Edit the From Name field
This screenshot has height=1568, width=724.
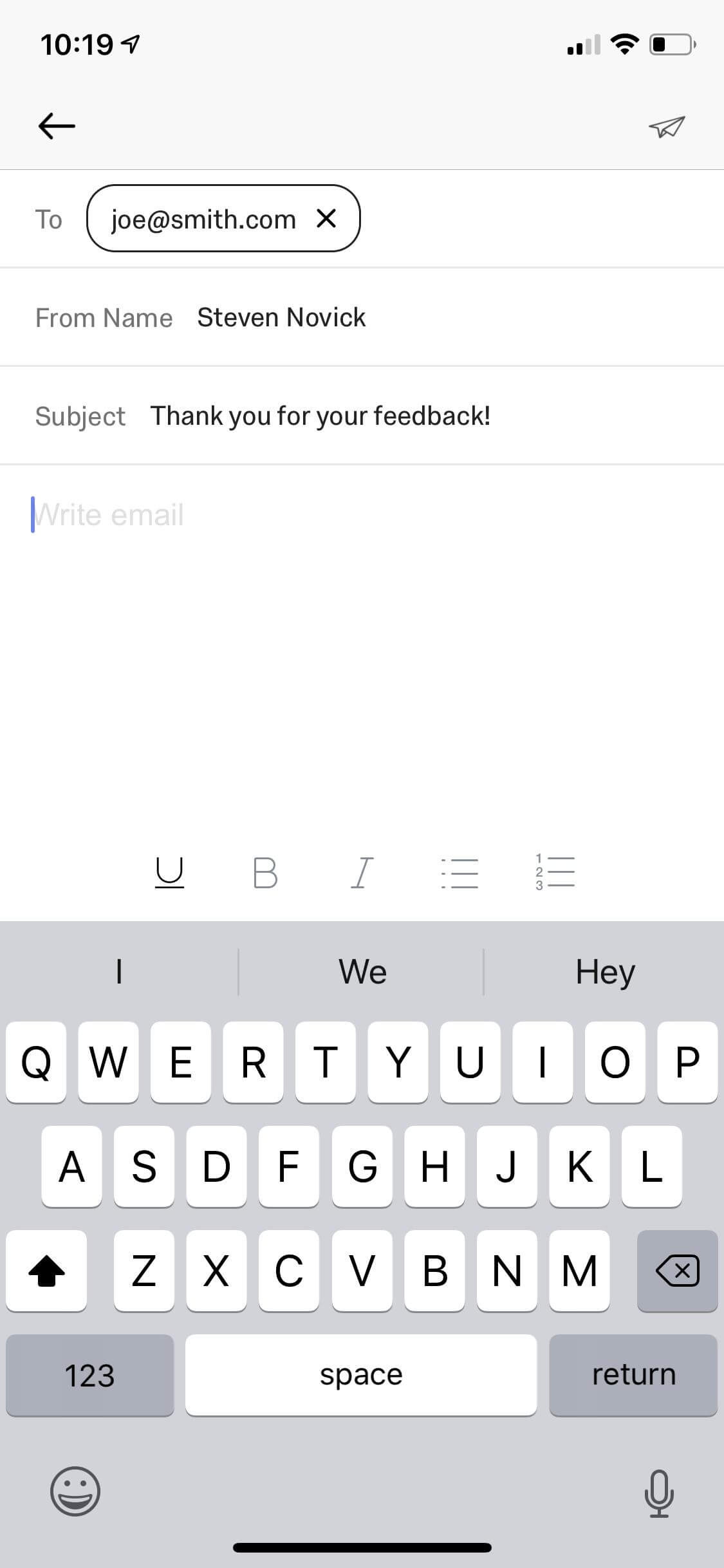click(362, 317)
